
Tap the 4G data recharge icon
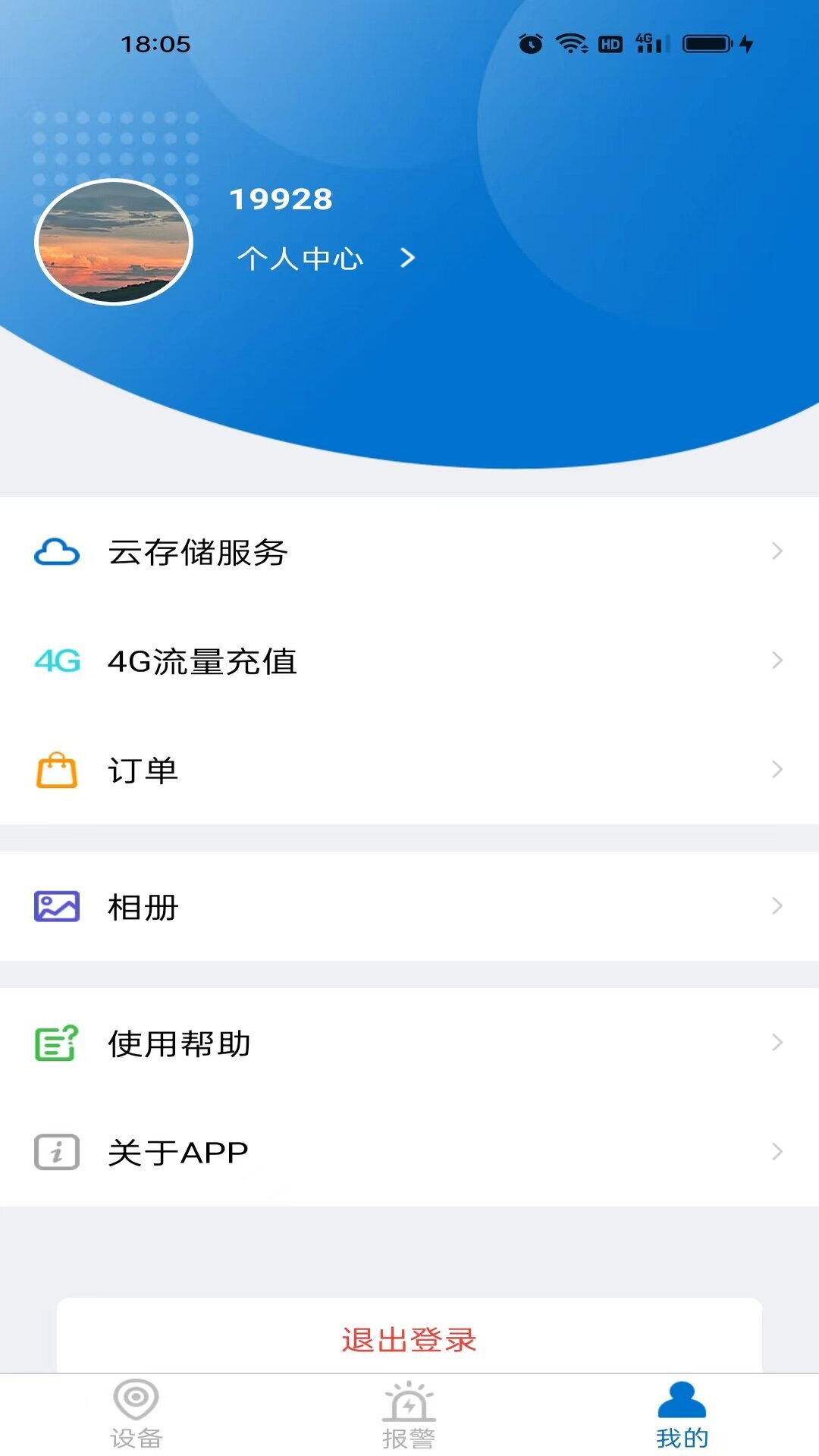(x=57, y=661)
